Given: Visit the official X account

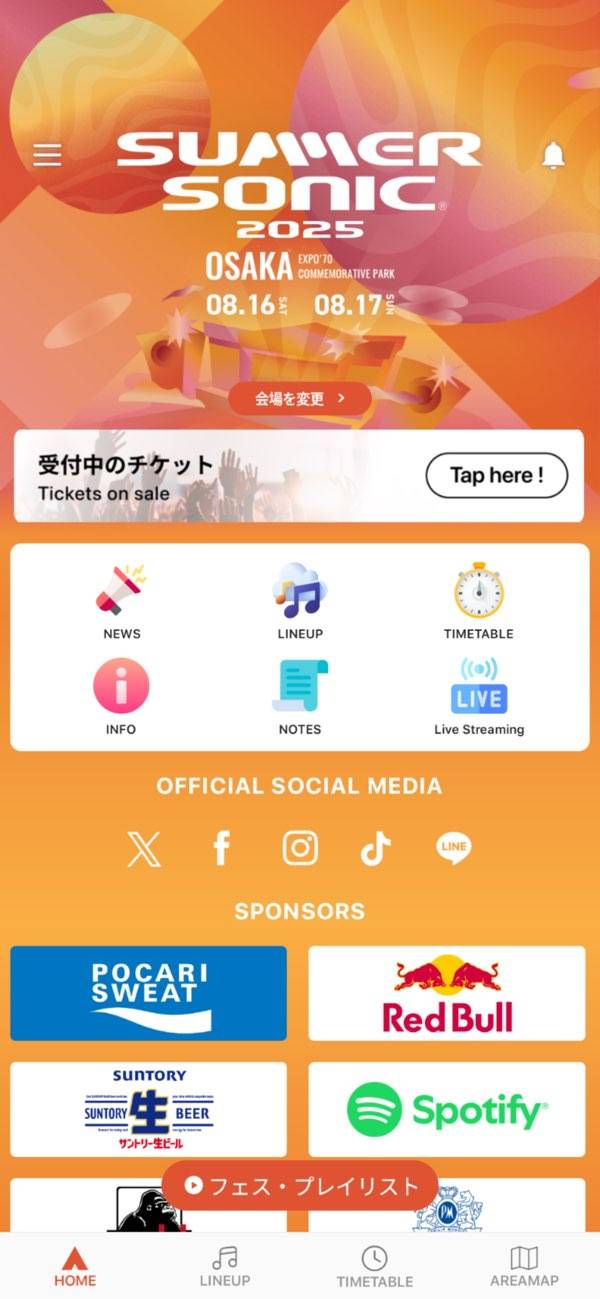Looking at the screenshot, I should 144,849.
